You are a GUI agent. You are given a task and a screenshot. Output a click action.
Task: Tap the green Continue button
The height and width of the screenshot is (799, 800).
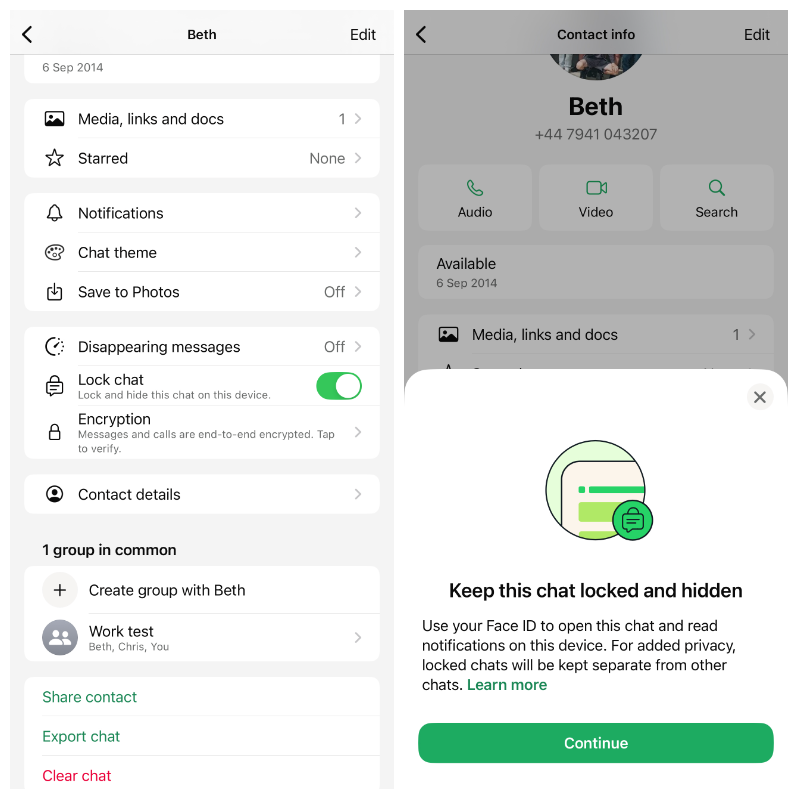595,743
